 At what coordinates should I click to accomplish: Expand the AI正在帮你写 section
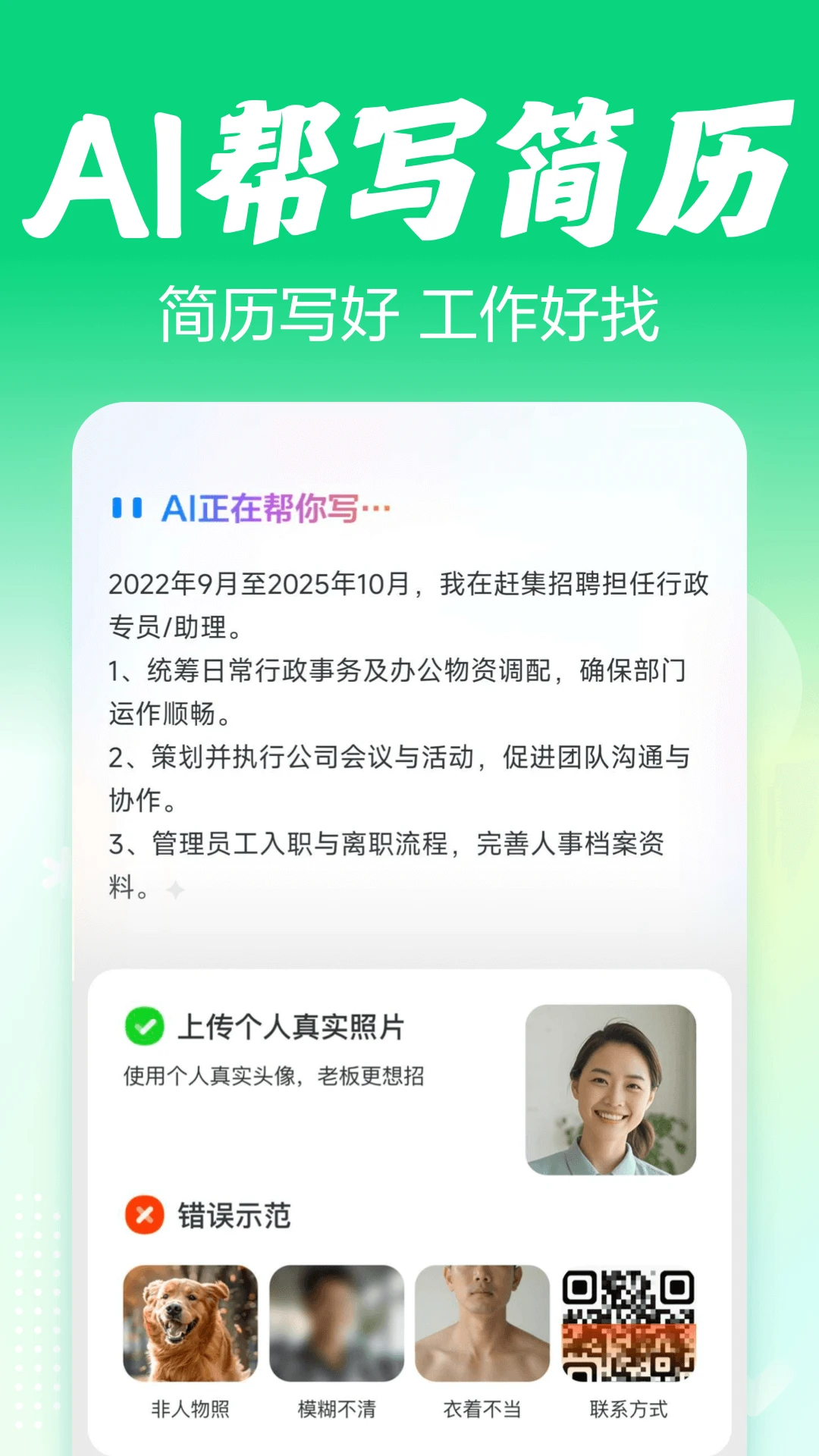273,509
